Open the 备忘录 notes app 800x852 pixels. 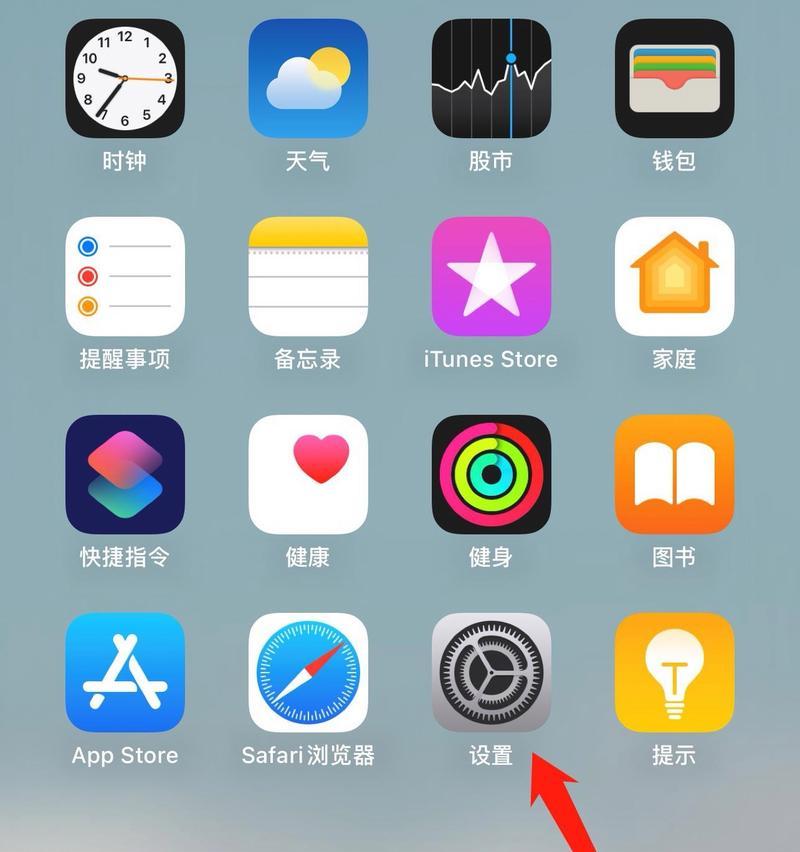point(308,276)
